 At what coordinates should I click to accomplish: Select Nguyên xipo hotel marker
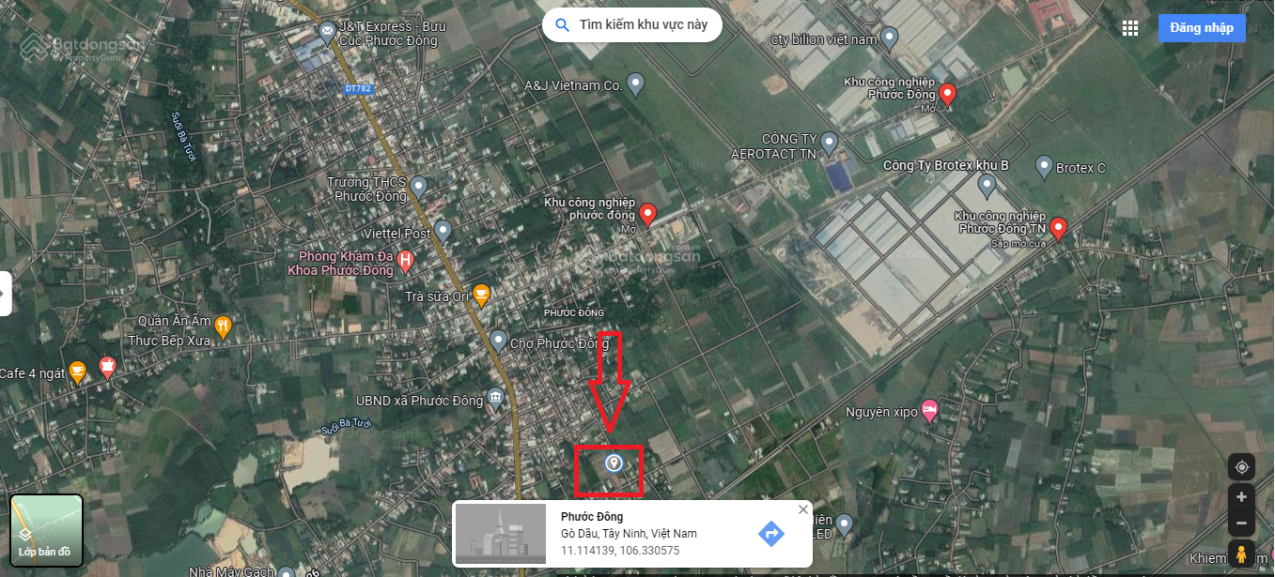(x=930, y=409)
